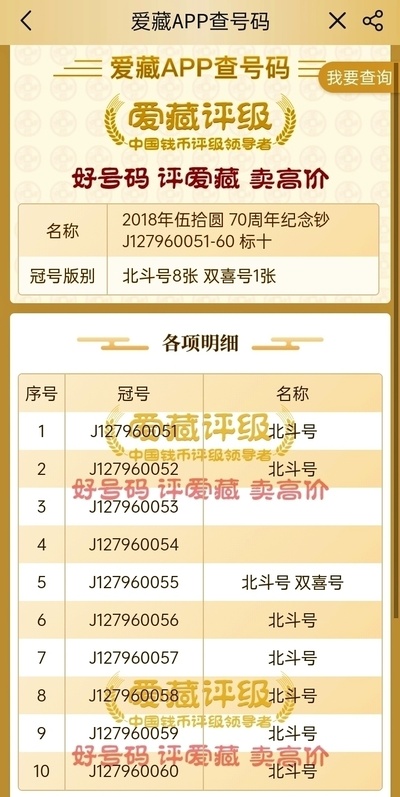The width and height of the screenshot is (400, 797).
Task: Close the 爱藏APP查号码 page
Action: (x=337, y=21)
